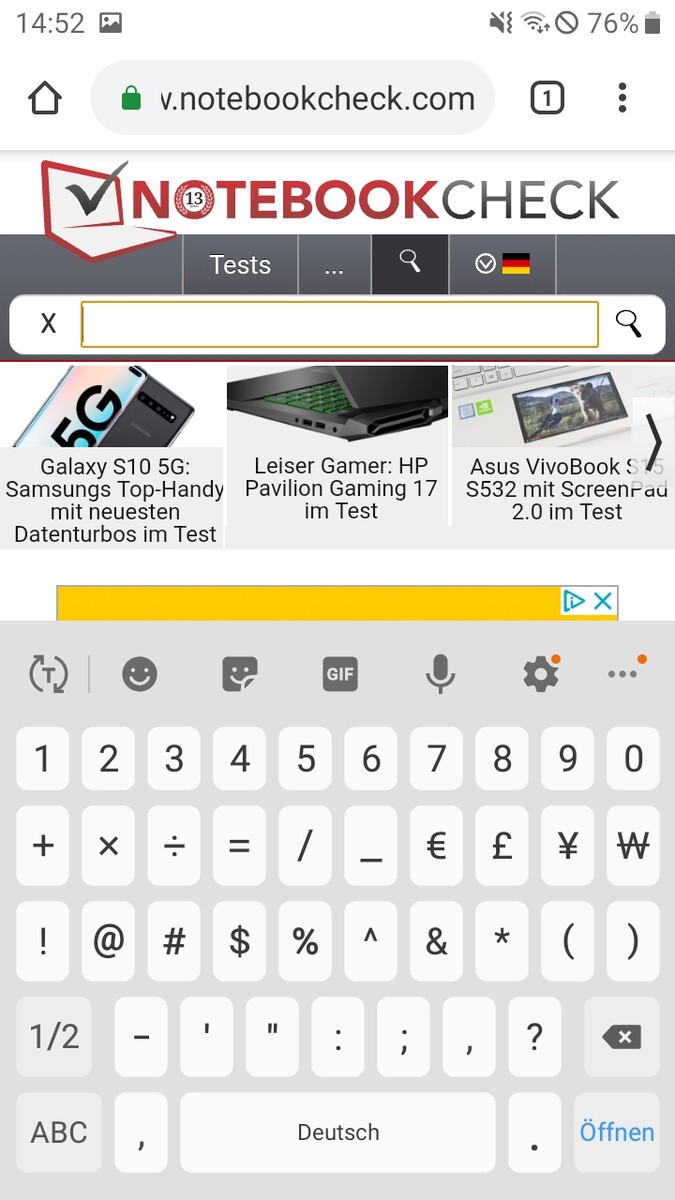The image size is (675, 1200).
Task: Tap the Öffnen key on keyboard
Action: [617, 1132]
